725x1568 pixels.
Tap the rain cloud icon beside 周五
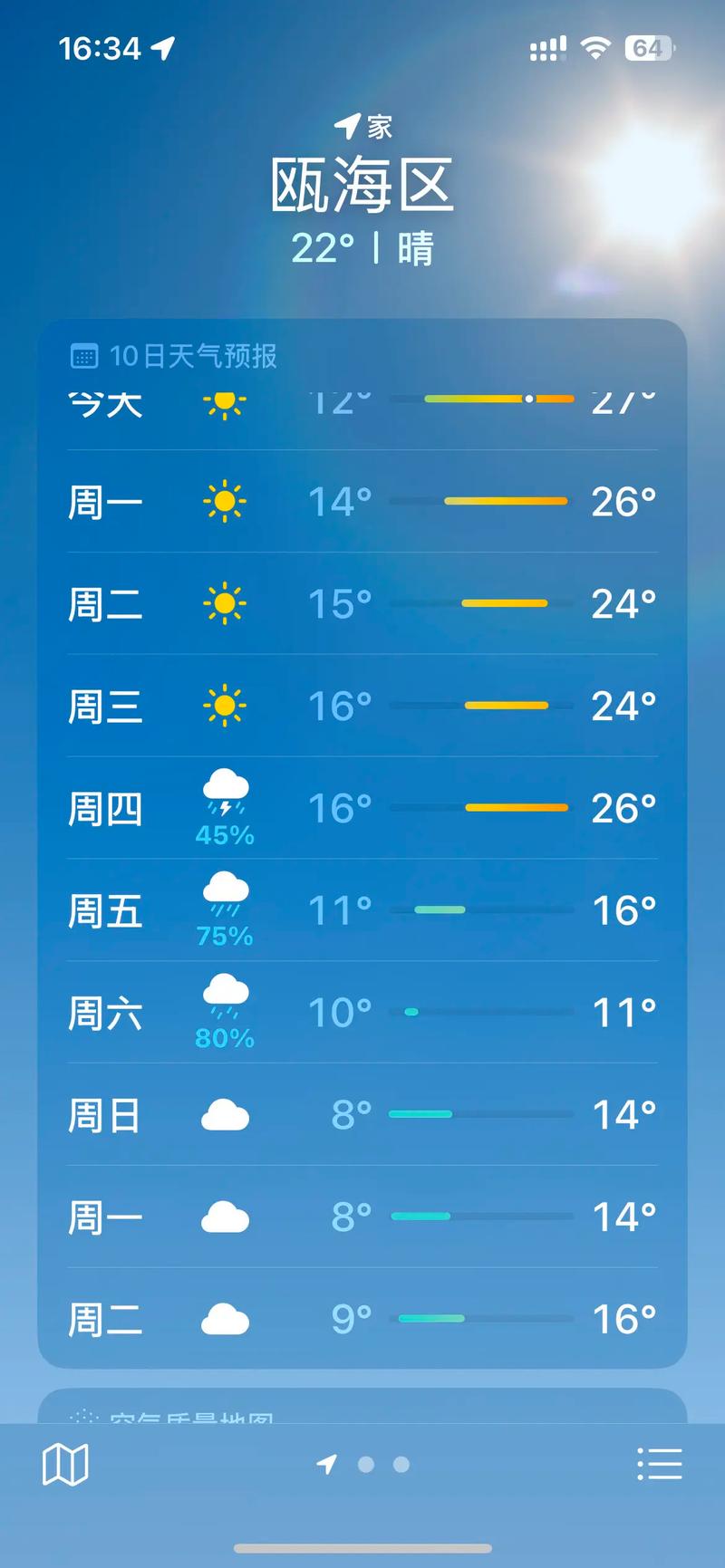coord(224,897)
